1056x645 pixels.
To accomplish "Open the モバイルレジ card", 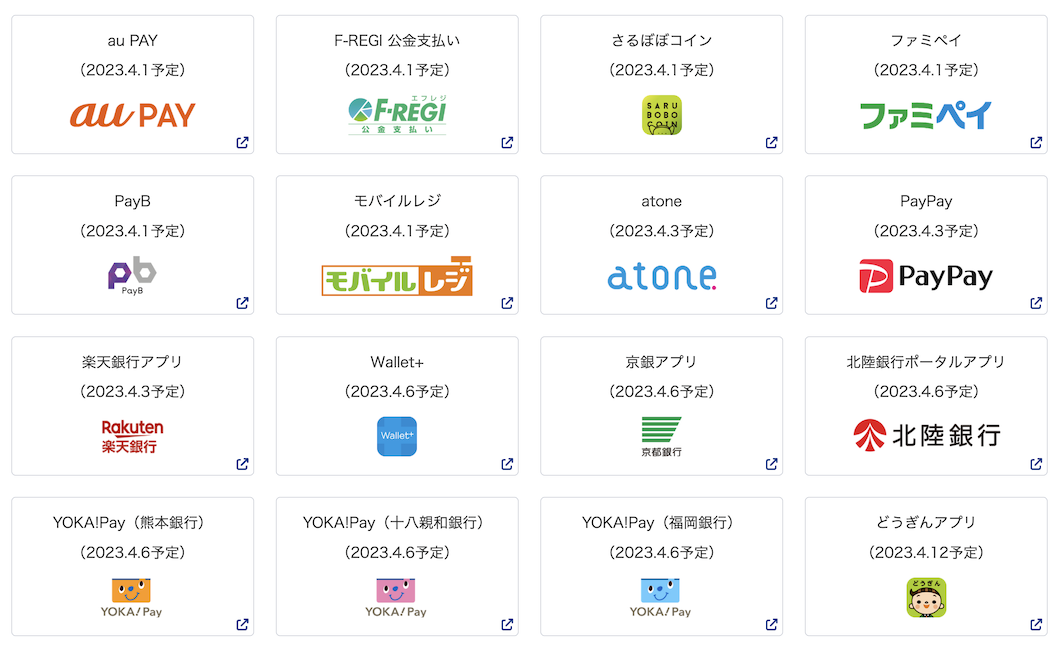I will tap(397, 246).
